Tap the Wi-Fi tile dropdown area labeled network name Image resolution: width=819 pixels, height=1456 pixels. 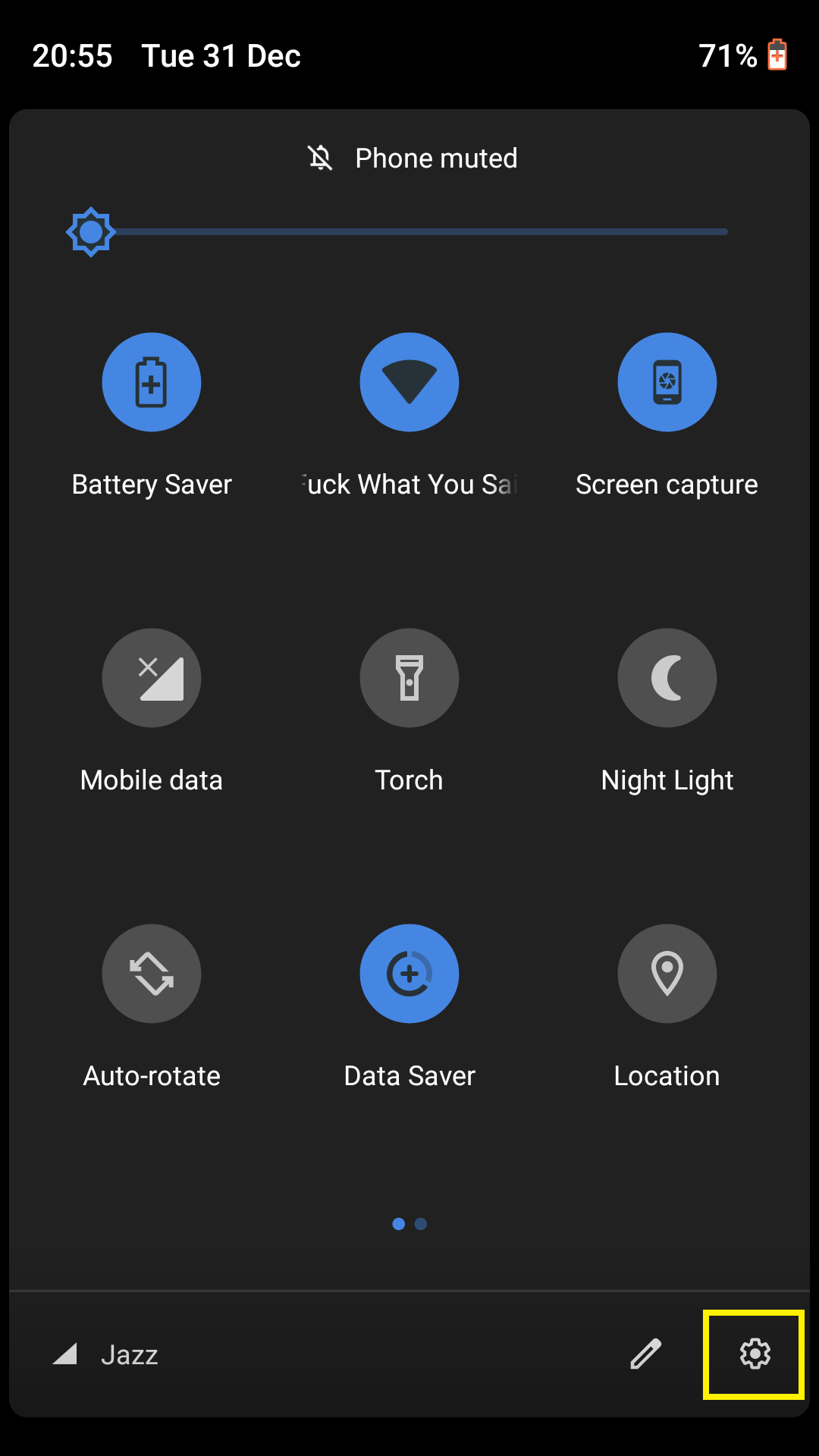click(x=409, y=483)
